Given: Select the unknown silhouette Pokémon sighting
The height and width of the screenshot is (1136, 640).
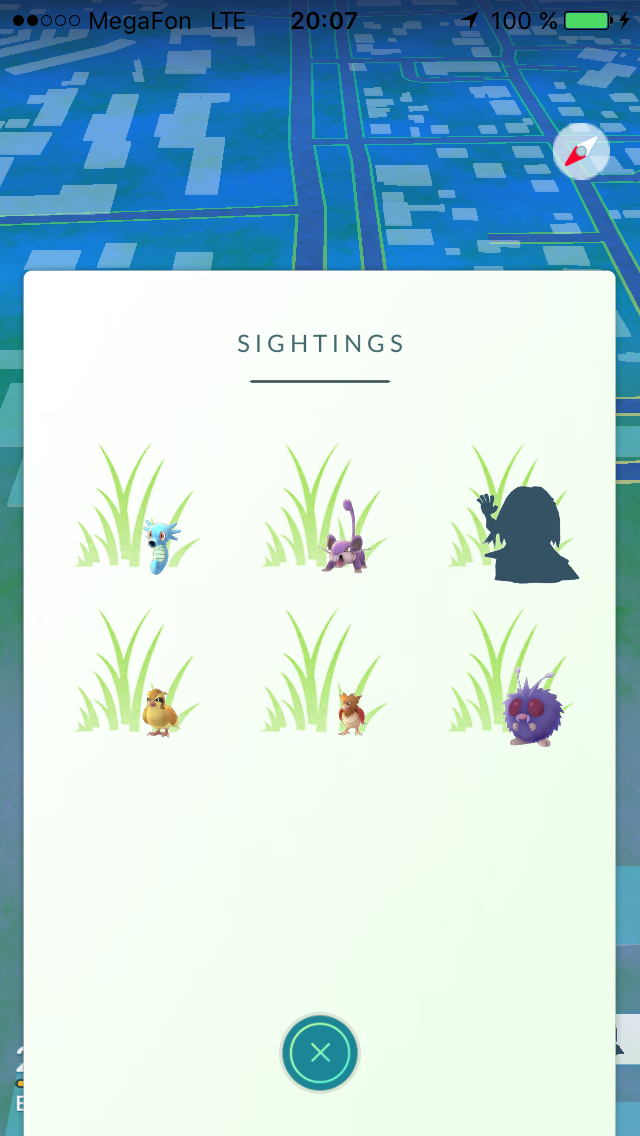Looking at the screenshot, I should (x=530, y=533).
